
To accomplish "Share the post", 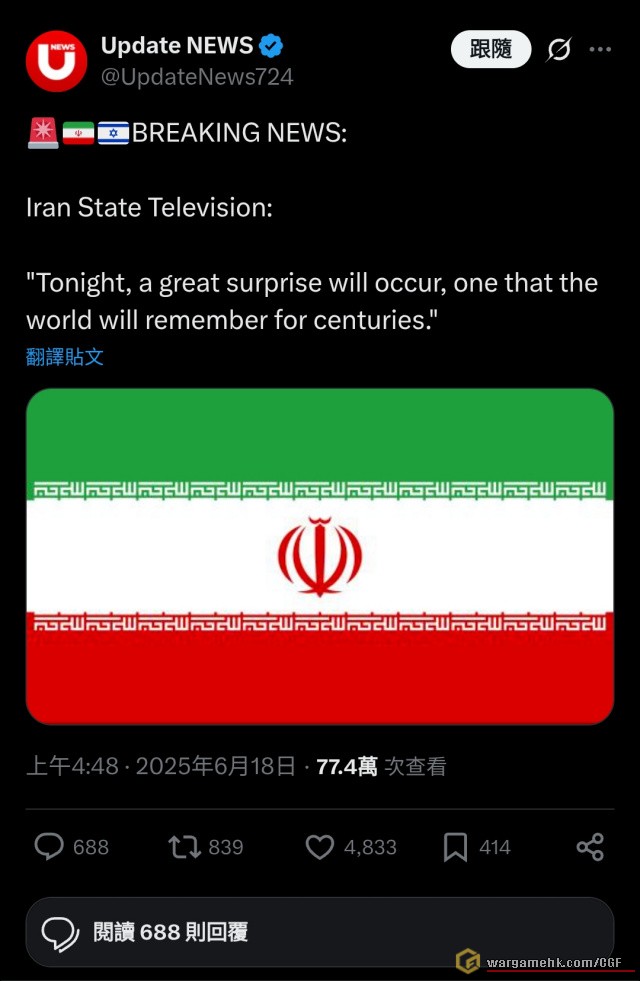I will pos(590,847).
